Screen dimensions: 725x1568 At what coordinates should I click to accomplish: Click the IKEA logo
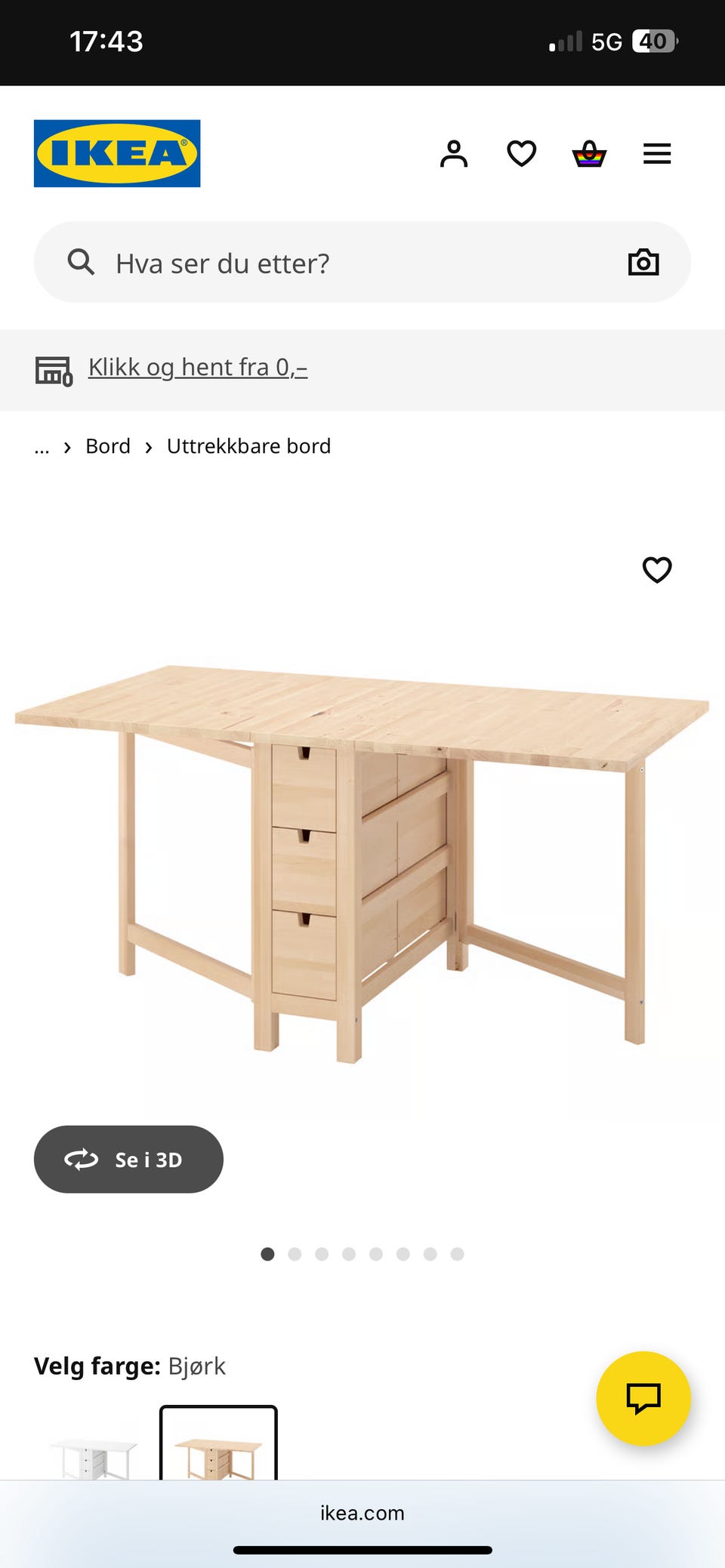click(117, 152)
